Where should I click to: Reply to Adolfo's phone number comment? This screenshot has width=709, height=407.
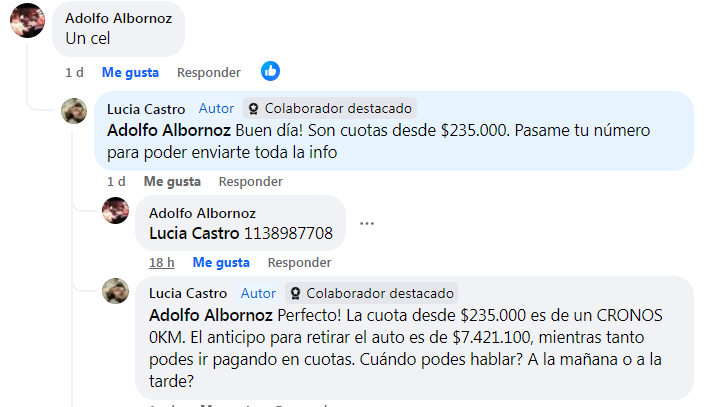299,262
